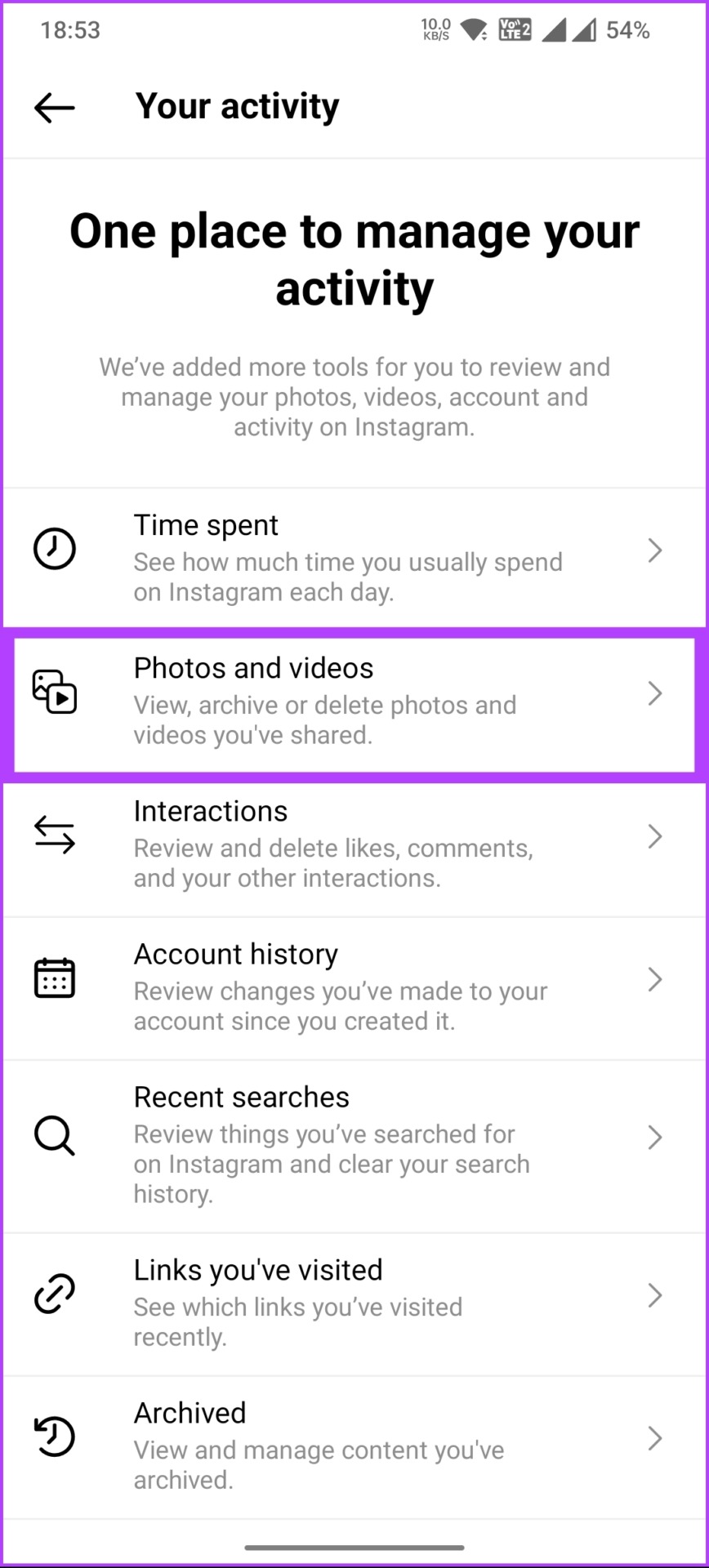The height and width of the screenshot is (1568, 709).
Task: Open Recent searches
Action: [354, 1146]
